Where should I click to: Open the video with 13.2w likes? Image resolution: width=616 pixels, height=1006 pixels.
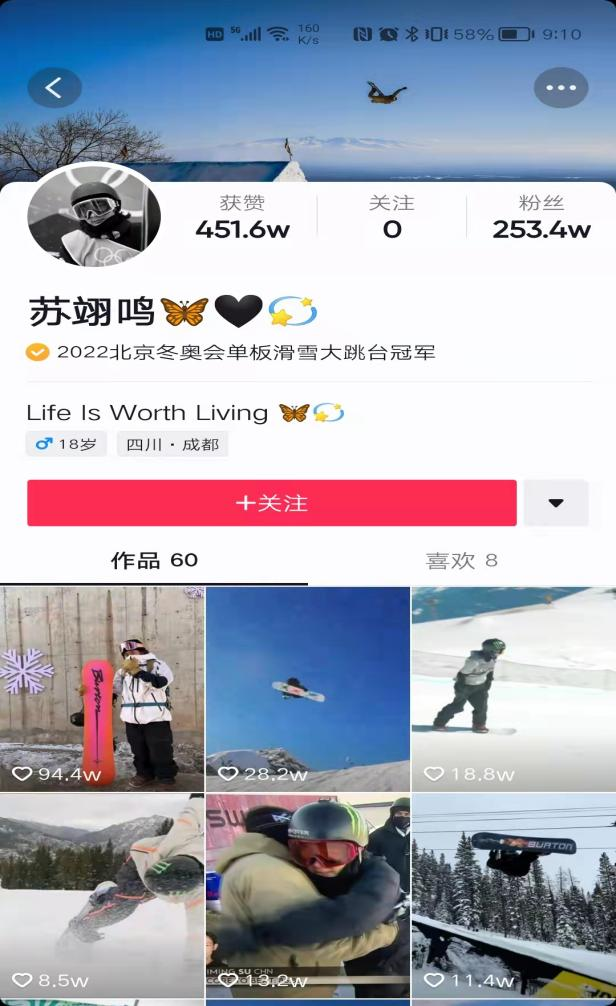click(x=307, y=895)
